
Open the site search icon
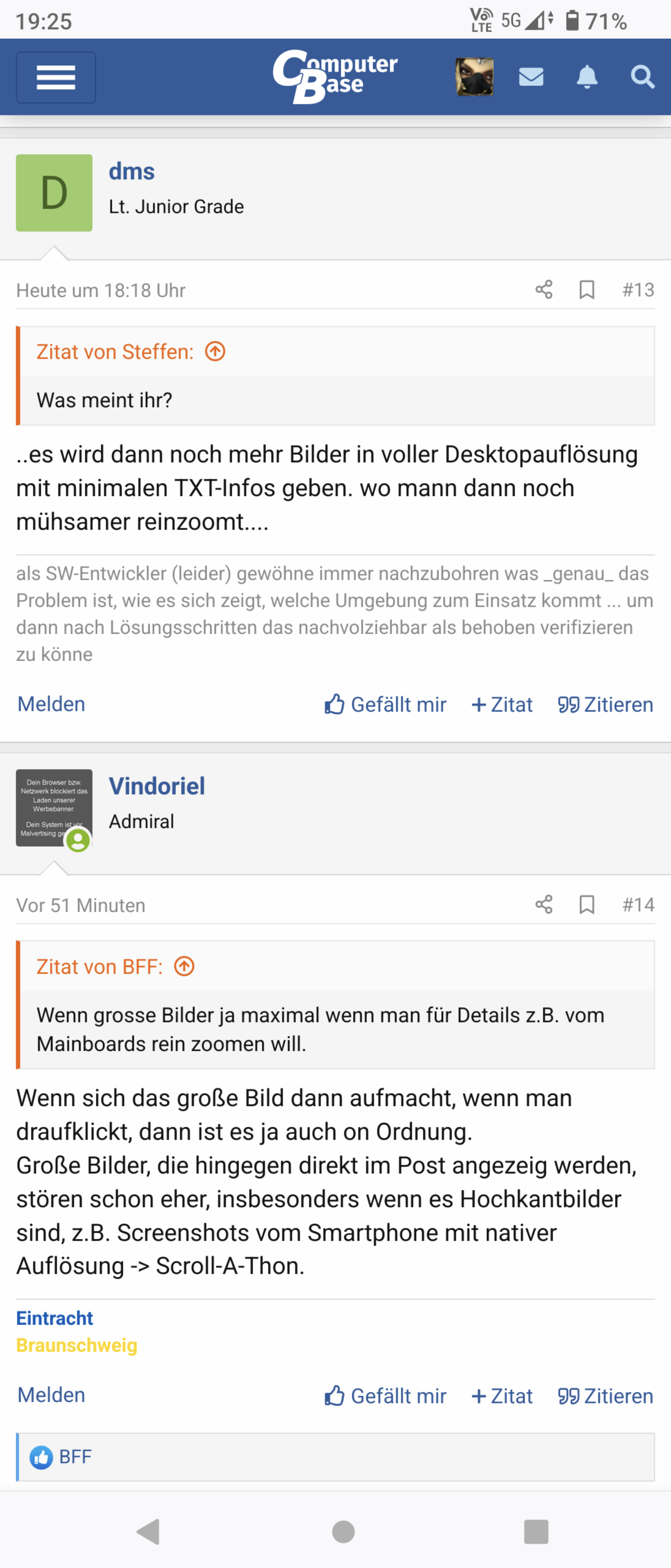pos(642,77)
